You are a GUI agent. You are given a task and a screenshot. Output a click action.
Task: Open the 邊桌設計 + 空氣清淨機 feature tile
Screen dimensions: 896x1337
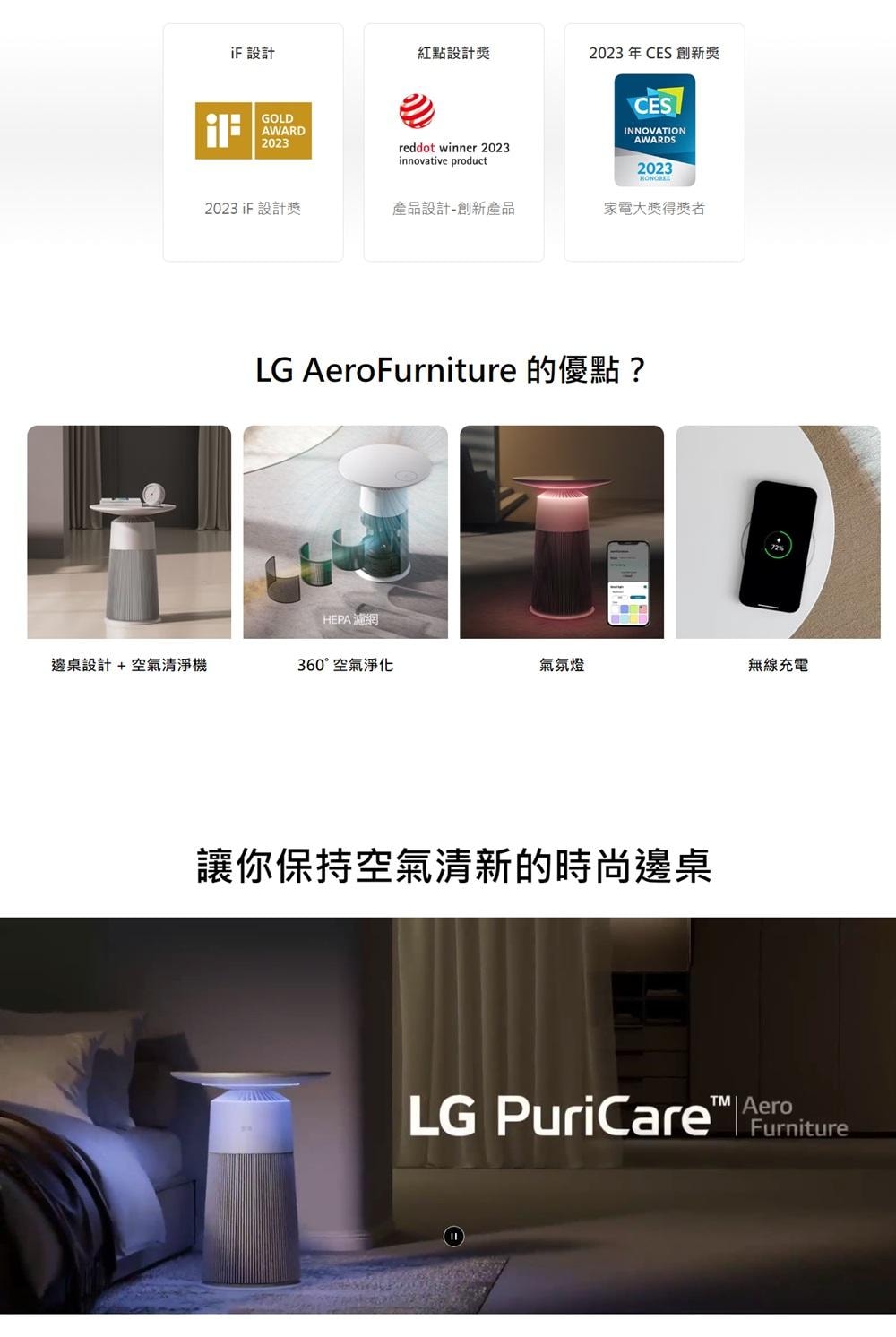pos(129,532)
